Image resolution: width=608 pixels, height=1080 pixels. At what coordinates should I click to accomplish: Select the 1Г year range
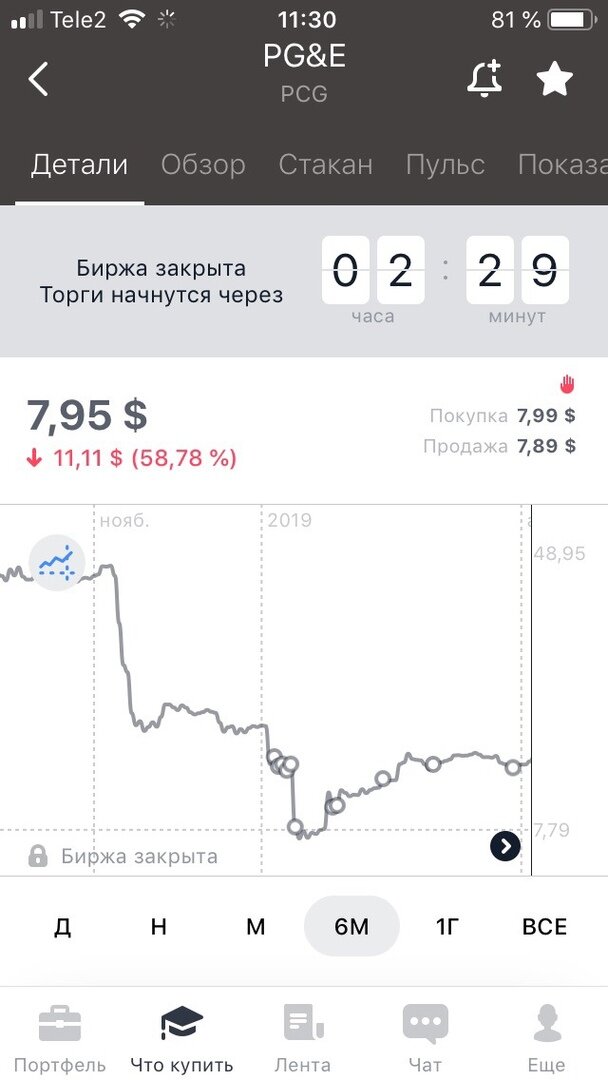coord(447,927)
